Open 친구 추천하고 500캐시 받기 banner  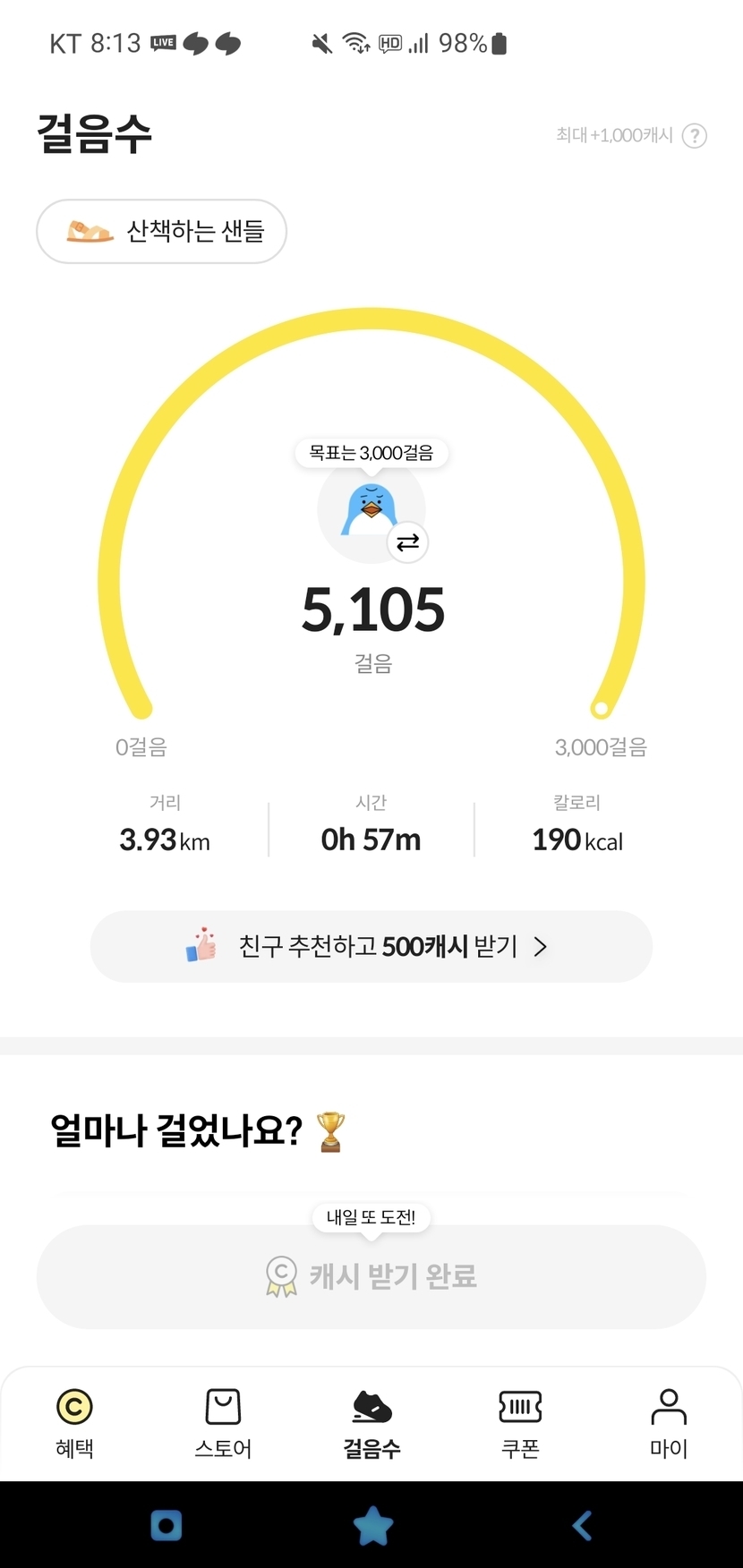pyautogui.click(x=371, y=947)
